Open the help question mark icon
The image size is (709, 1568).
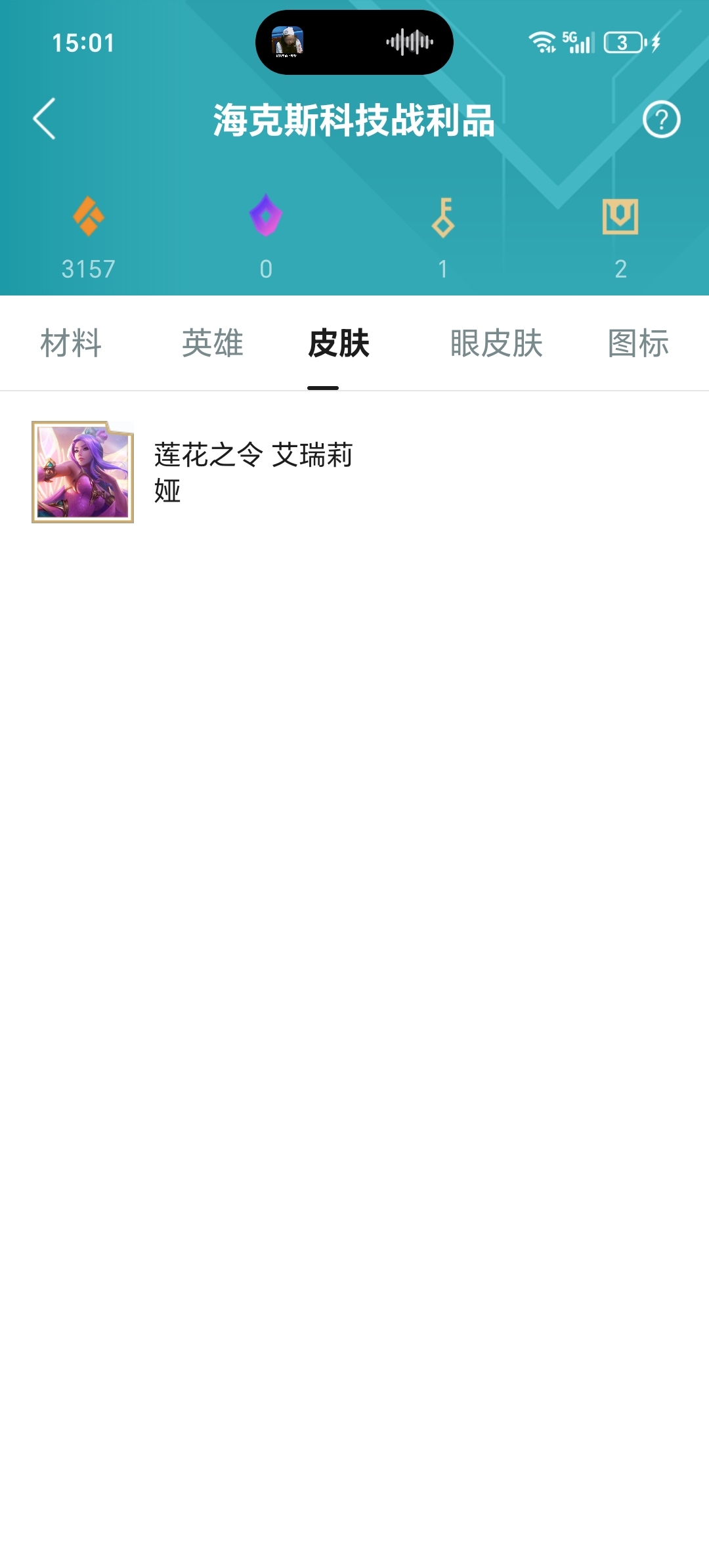point(661,120)
